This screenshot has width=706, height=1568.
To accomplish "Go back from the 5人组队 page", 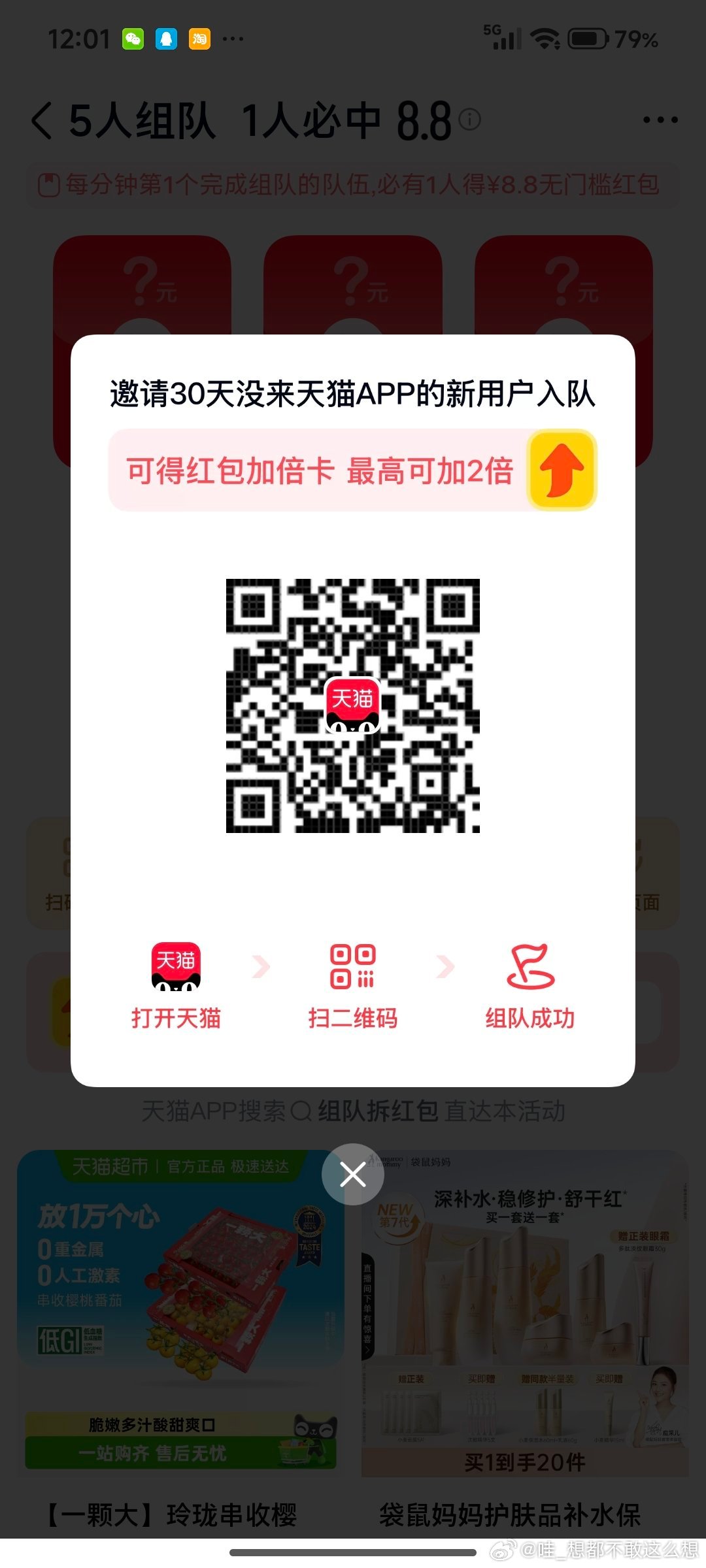I will point(42,121).
